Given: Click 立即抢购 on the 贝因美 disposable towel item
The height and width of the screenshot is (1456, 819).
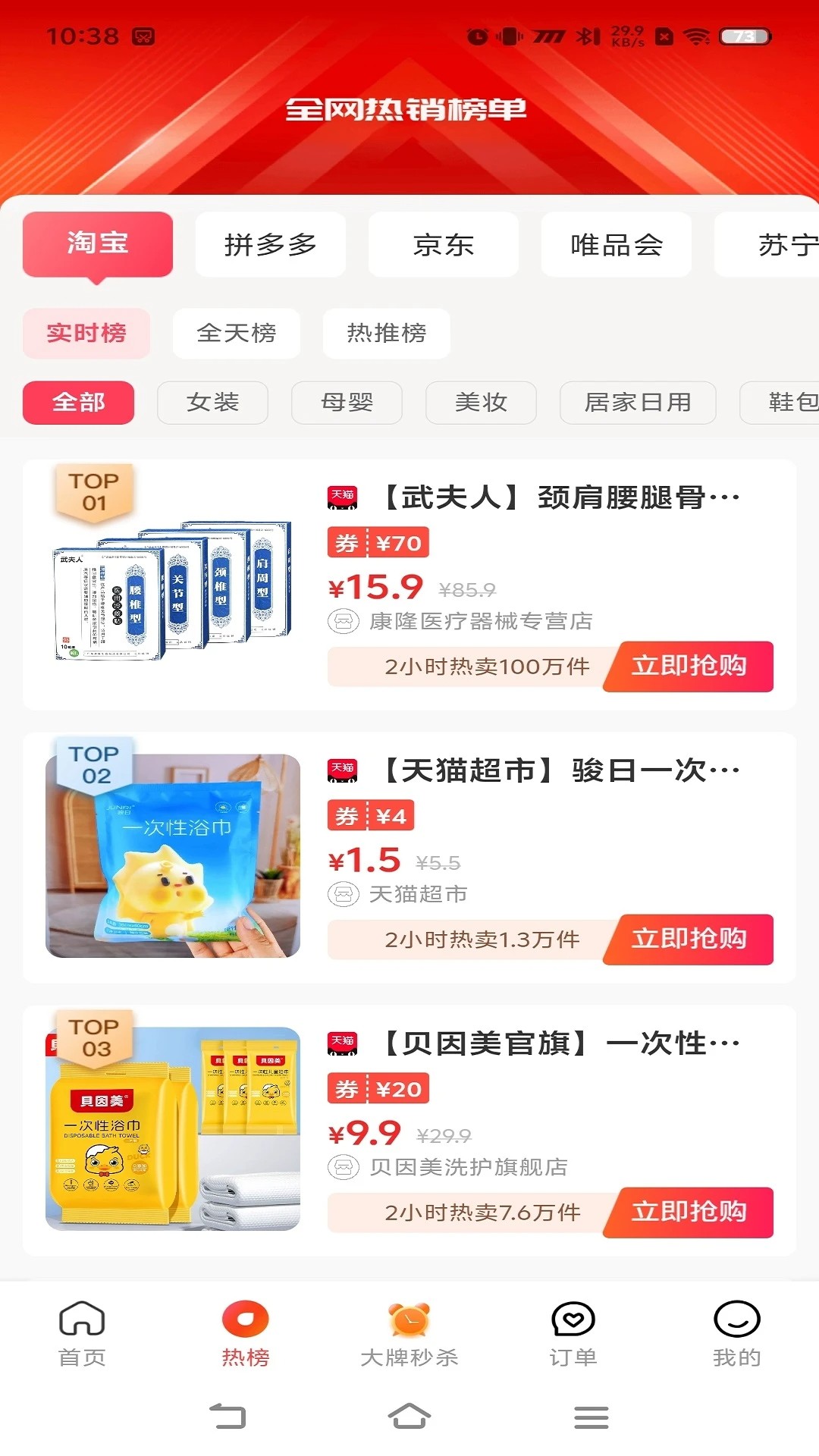Looking at the screenshot, I should click(x=688, y=1213).
